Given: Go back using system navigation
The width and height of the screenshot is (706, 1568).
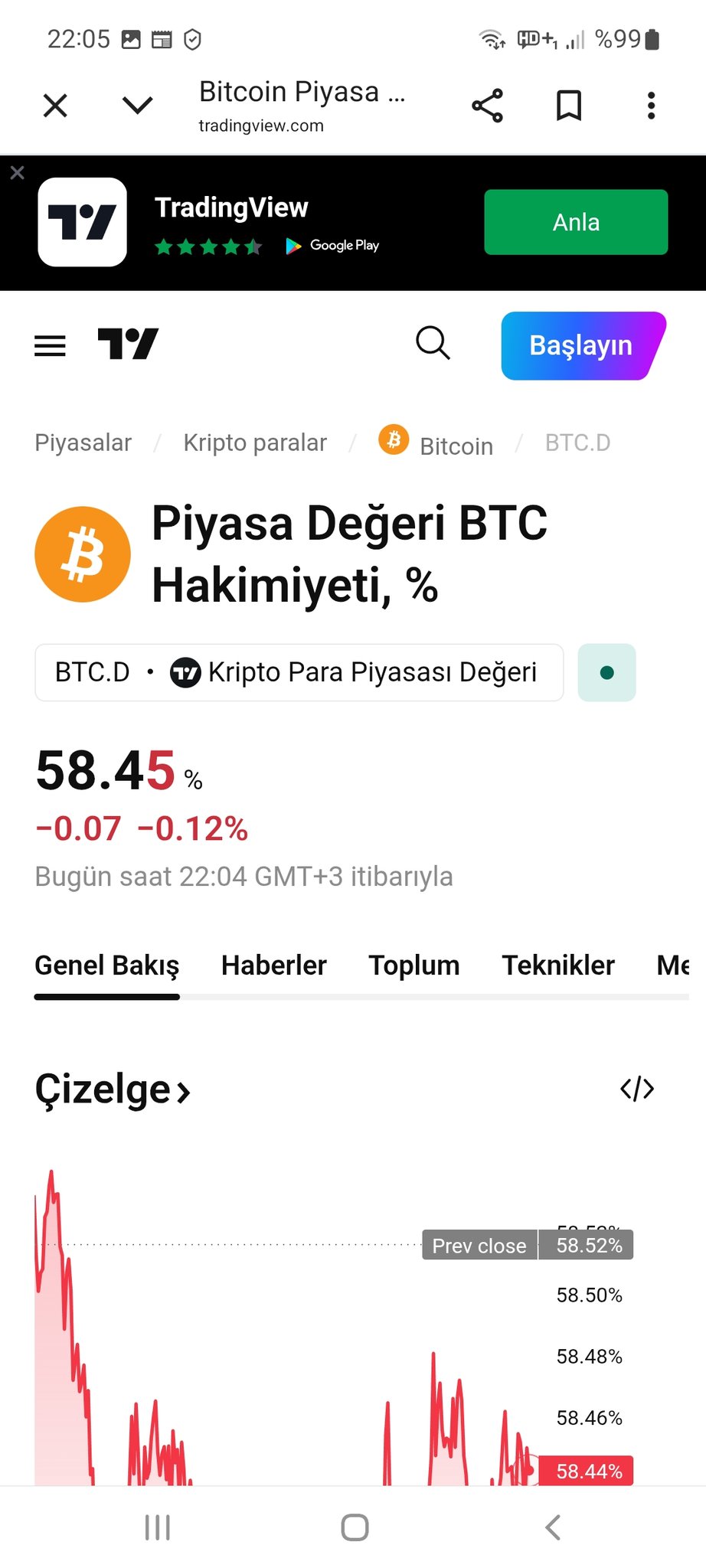Looking at the screenshot, I should click(553, 1527).
